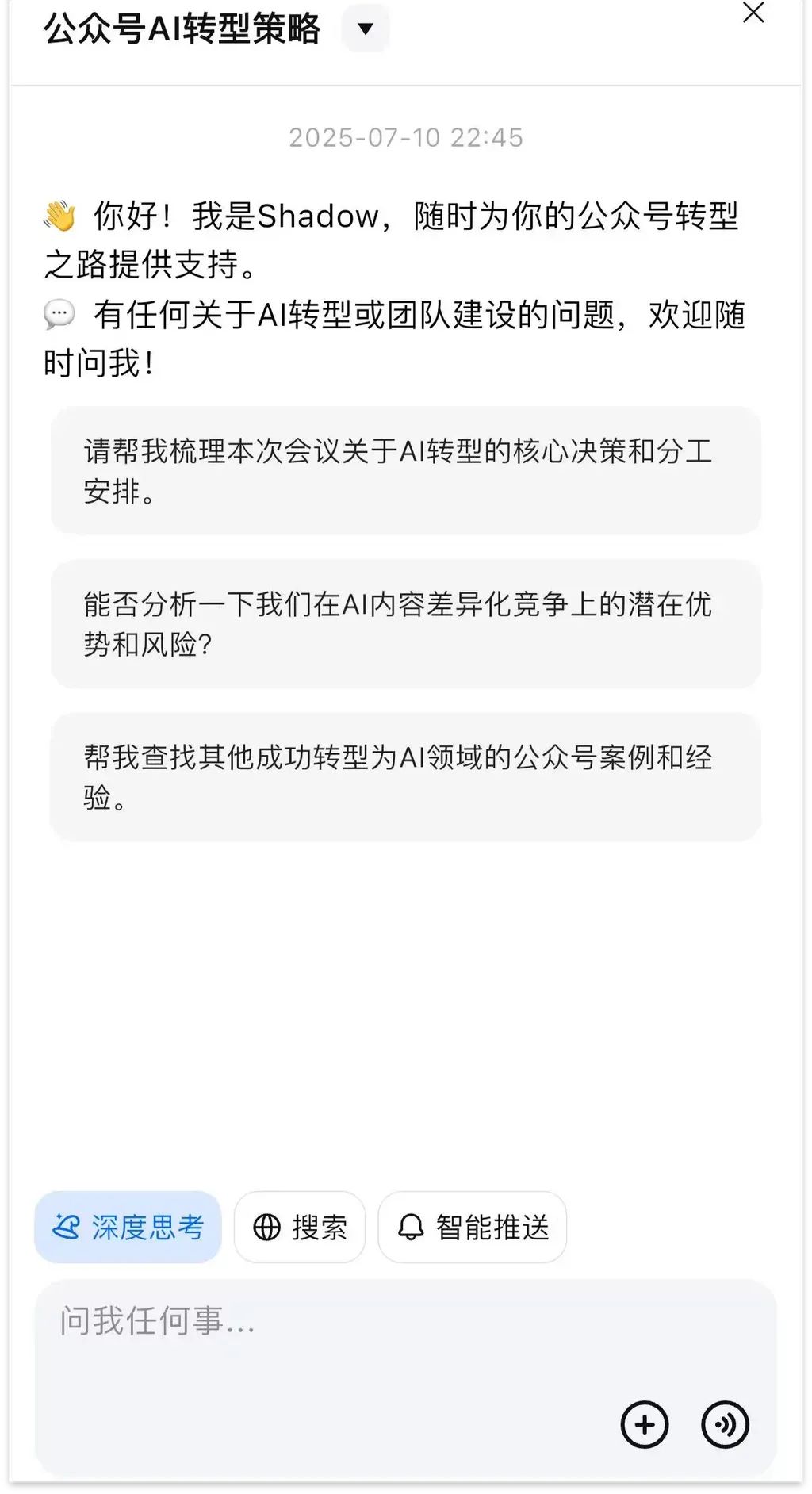Pick the suggestion about 成功转型公众号案例

406,777
